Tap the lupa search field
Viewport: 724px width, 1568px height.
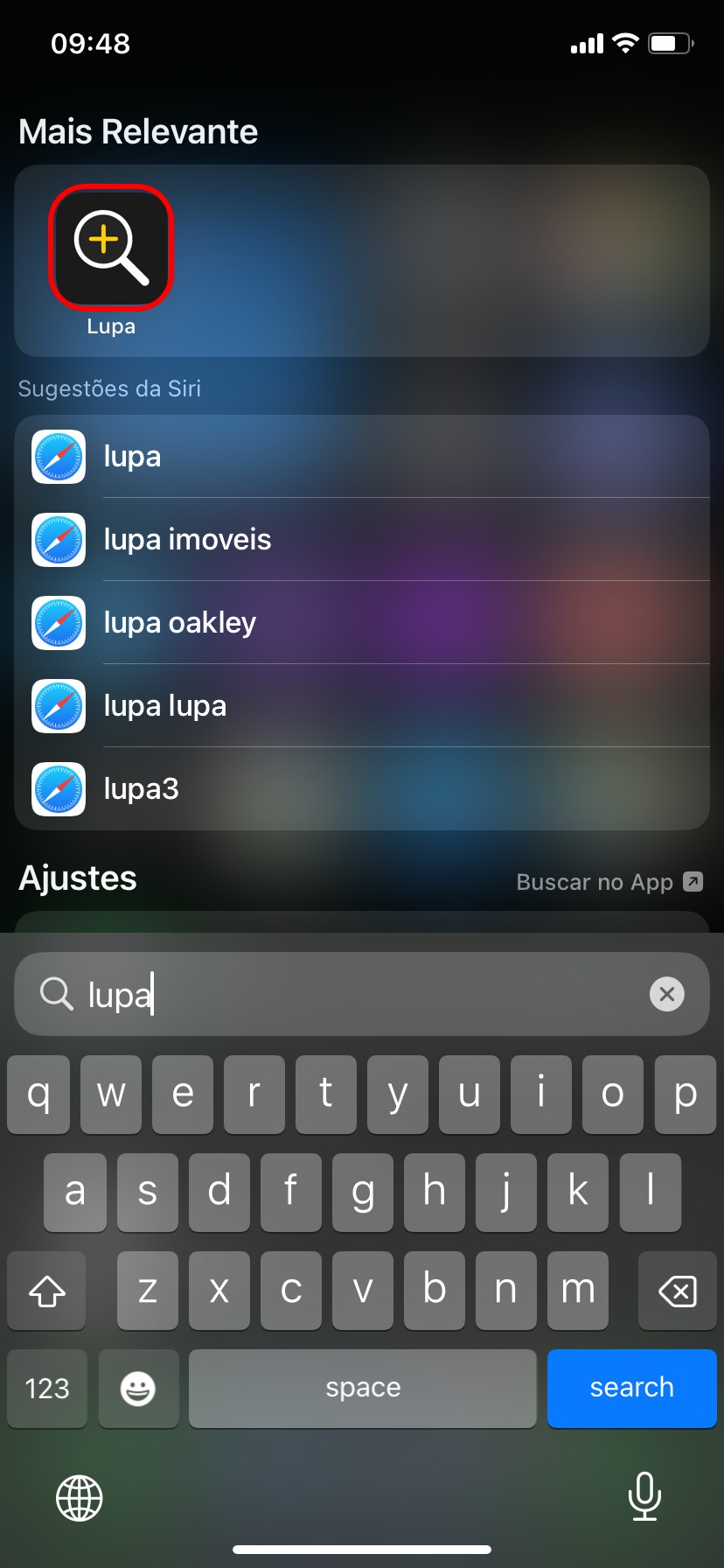point(350,994)
